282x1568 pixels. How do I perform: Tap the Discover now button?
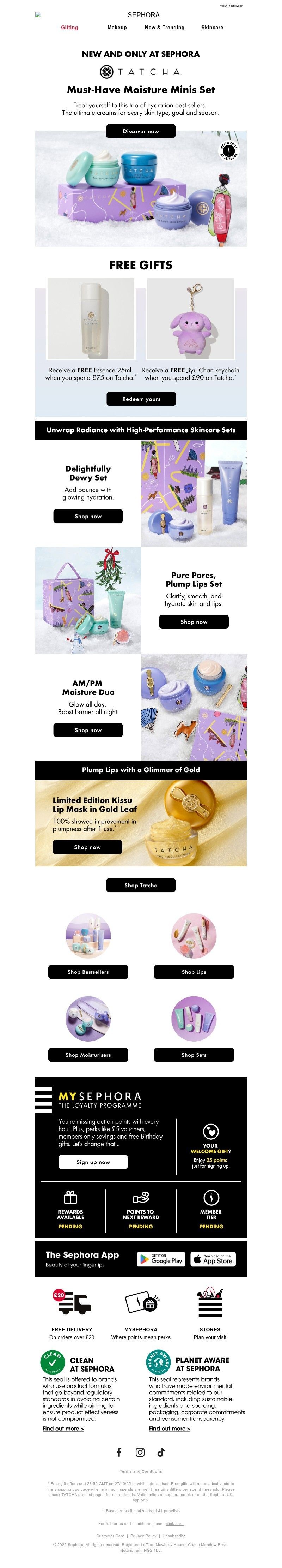pyautogui.click(x=140, y=131)
